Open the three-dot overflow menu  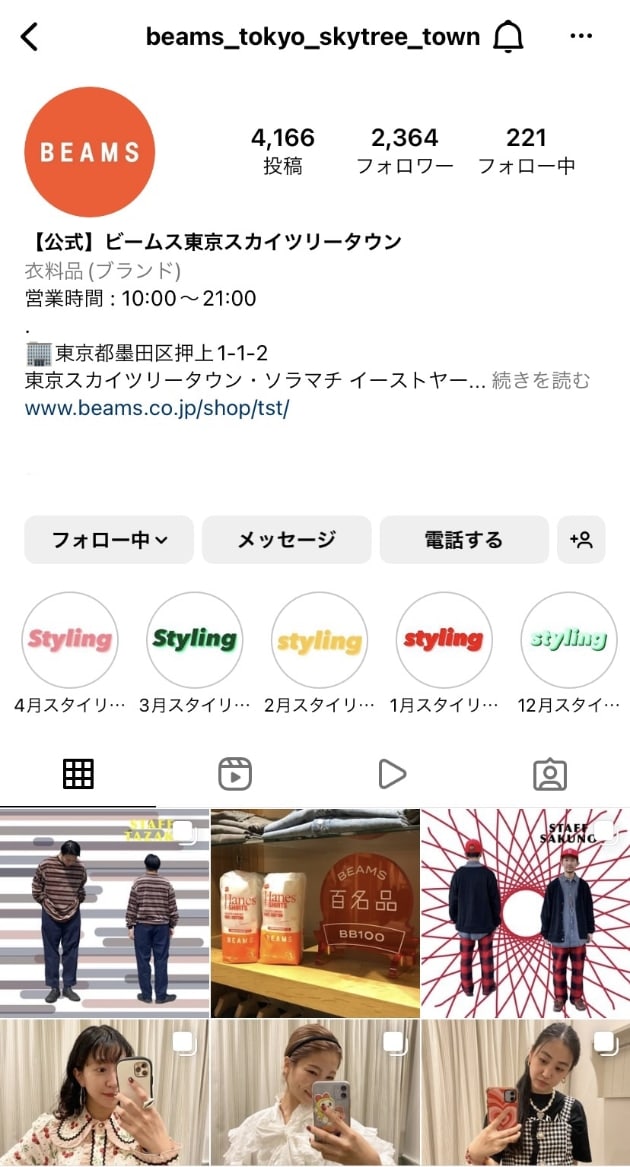click(581, 37)
